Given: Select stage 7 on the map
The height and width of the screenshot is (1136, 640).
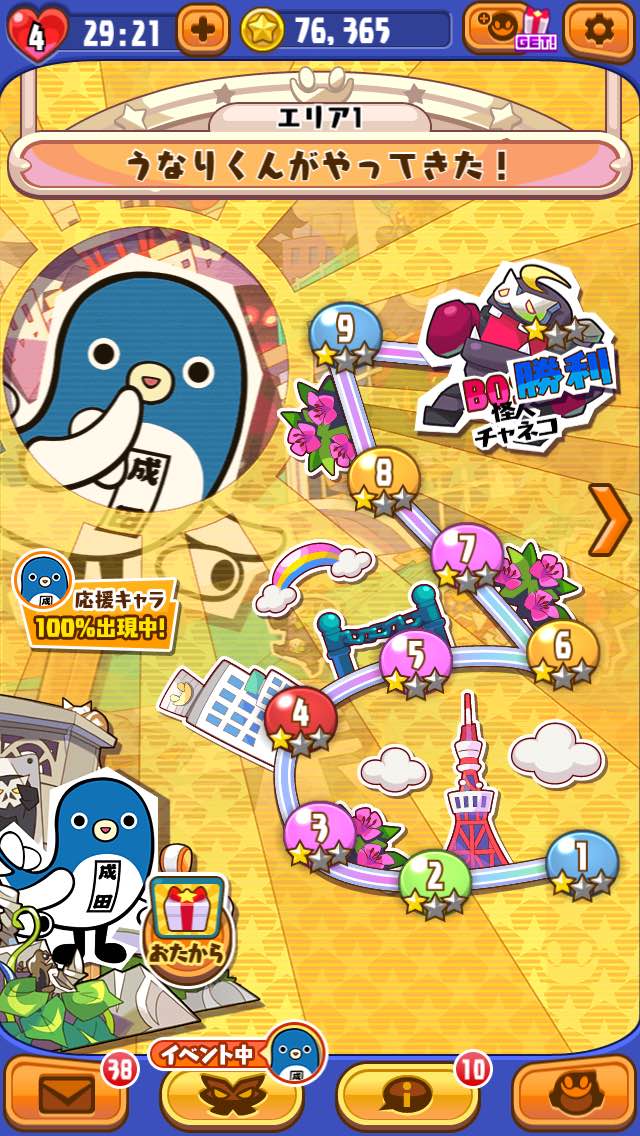Looking at the screenshot, I should point(466,552).
